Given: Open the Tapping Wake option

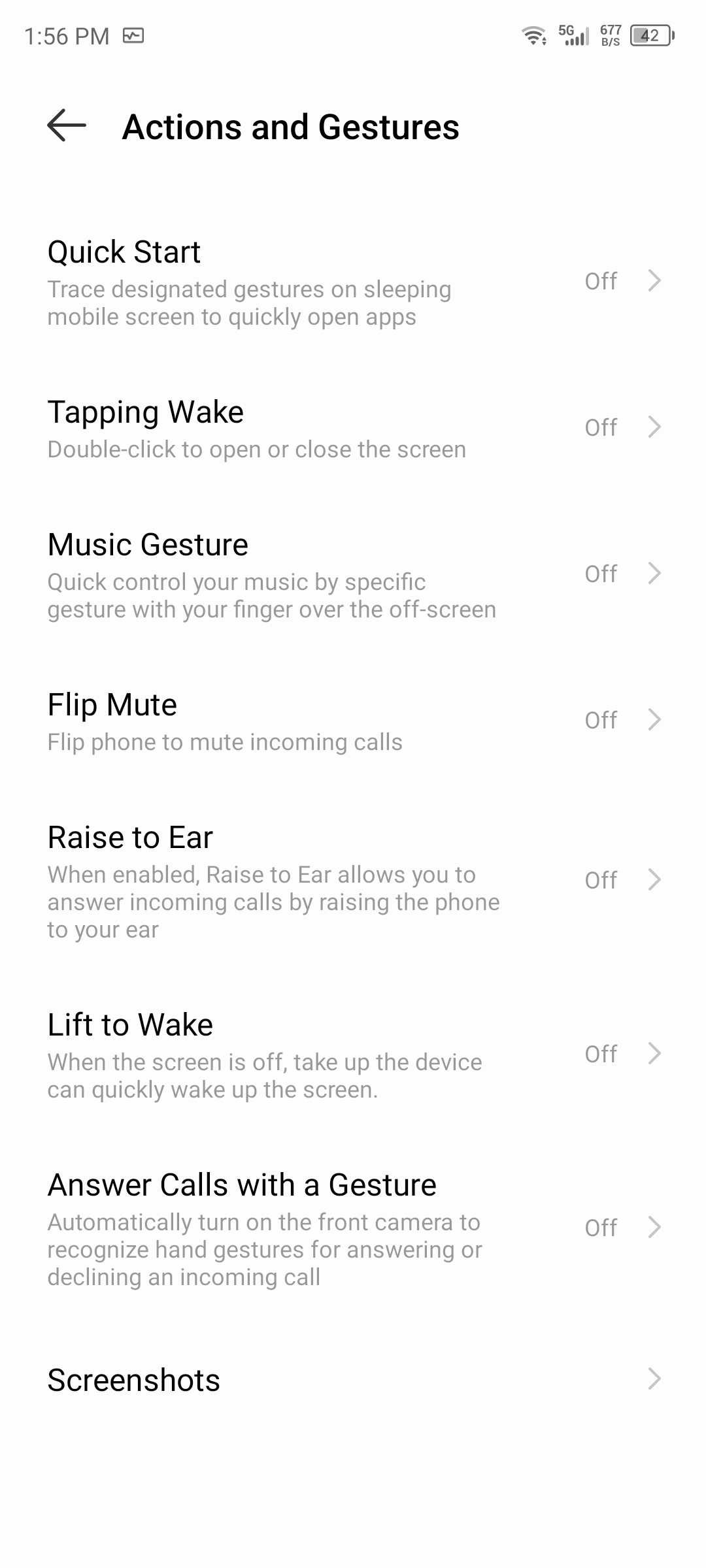Looking at the screenshot, I should pyautogui.click(x=353, y=428).
